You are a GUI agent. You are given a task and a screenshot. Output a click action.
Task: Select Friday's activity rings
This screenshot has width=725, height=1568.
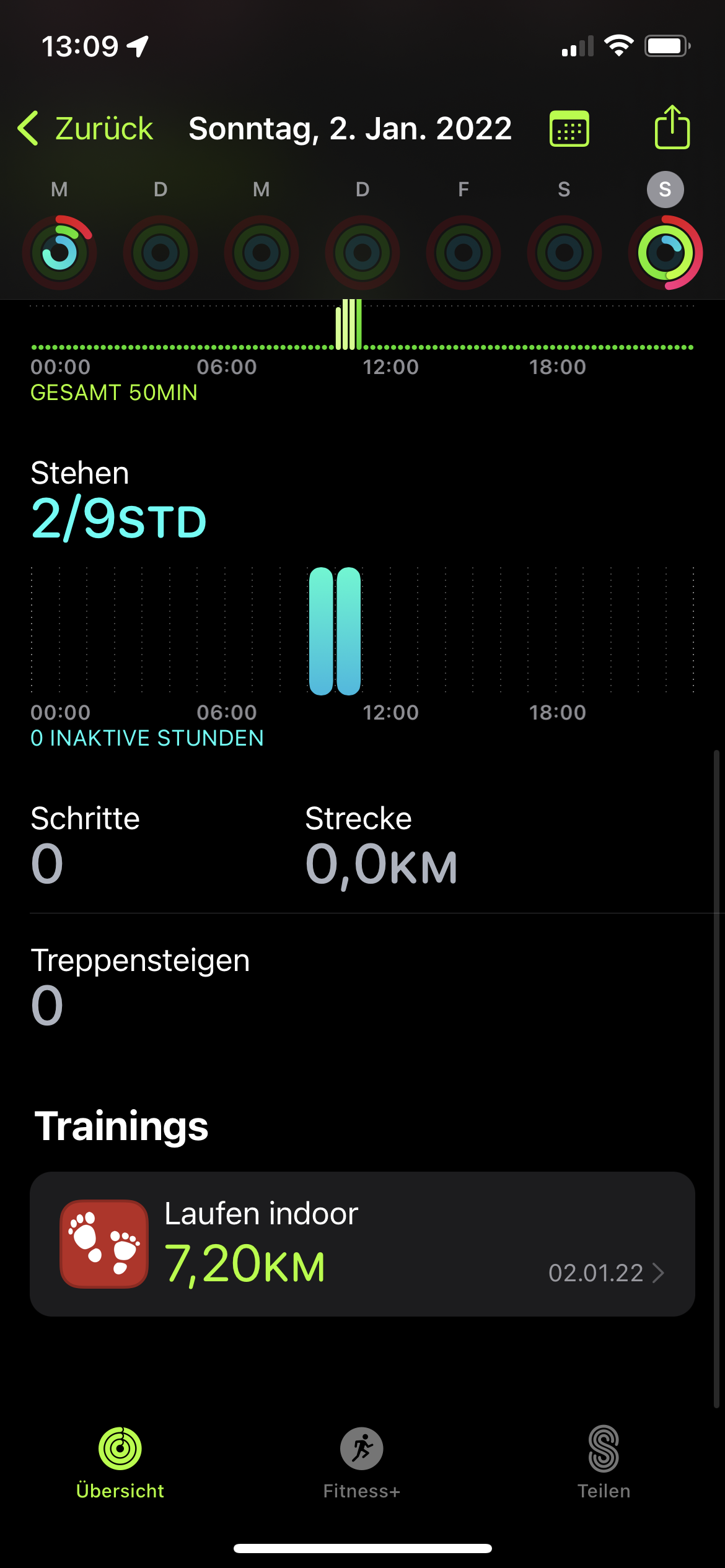coord(464,252)
